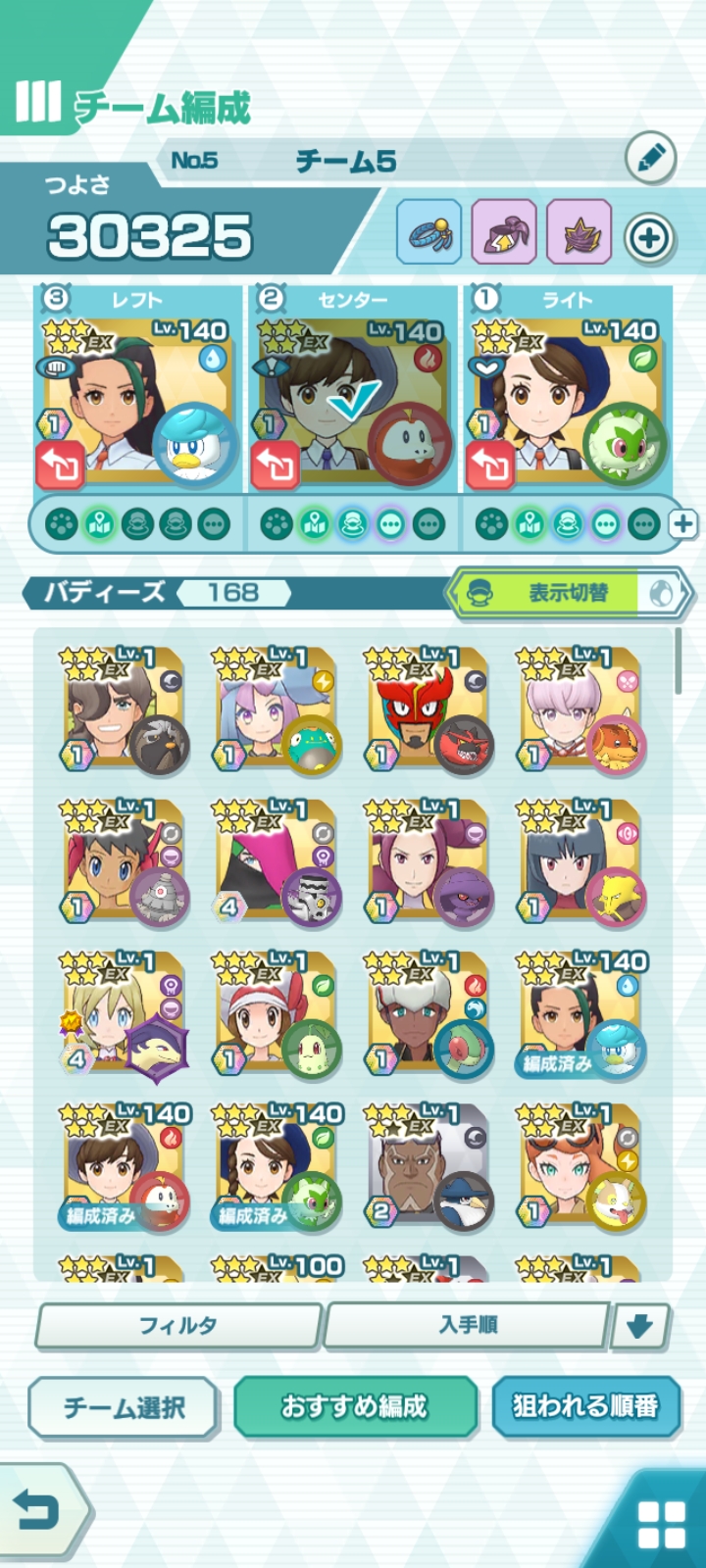Open チーム選択 team selection
The height and width of the screenshot is (1568, 706).
124,1408
